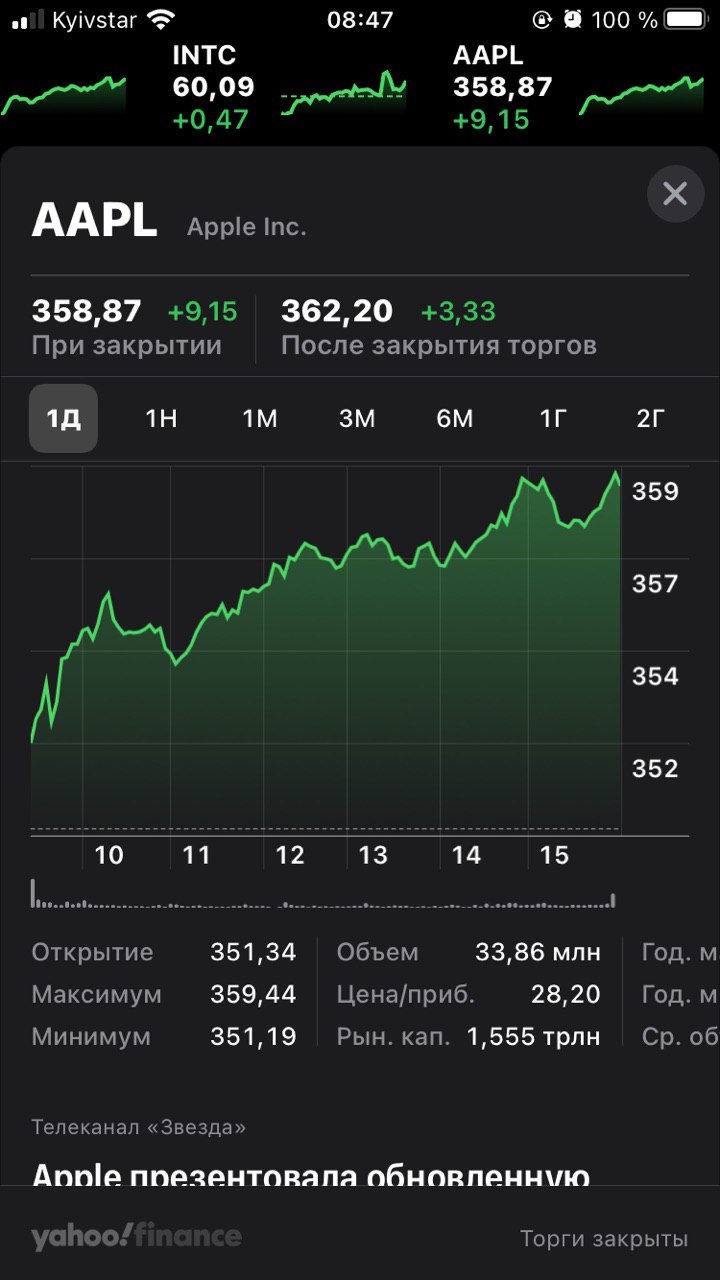Image resolution: width=720 pixels, height=1280 pixels.
Task: Select the 2Г chart range
Action: coord(650,419)
